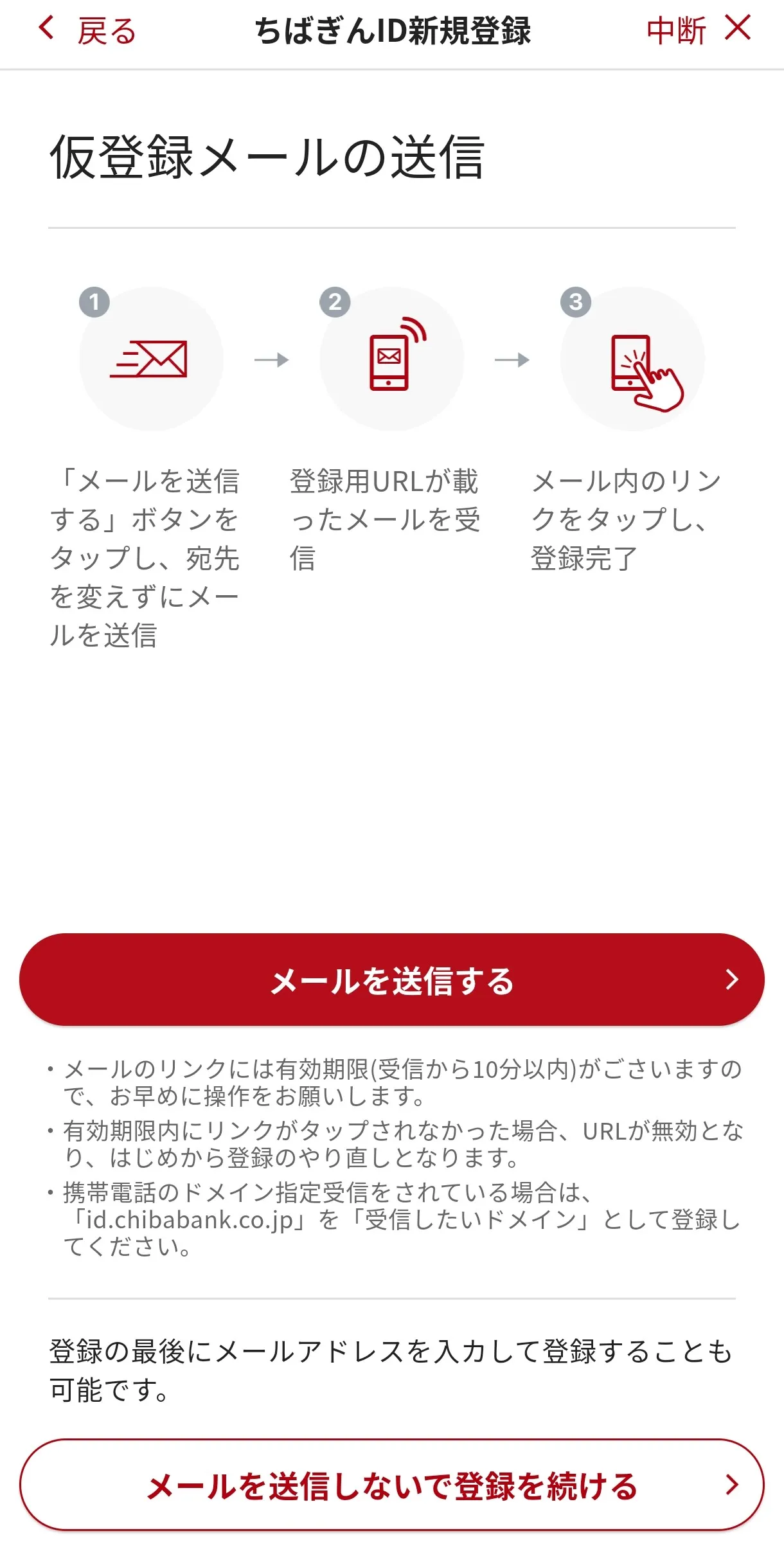Go back with the 戻る button
The width and height of the screenshot is (784, 1567).
pyautogui.click(x=87, y=30)
